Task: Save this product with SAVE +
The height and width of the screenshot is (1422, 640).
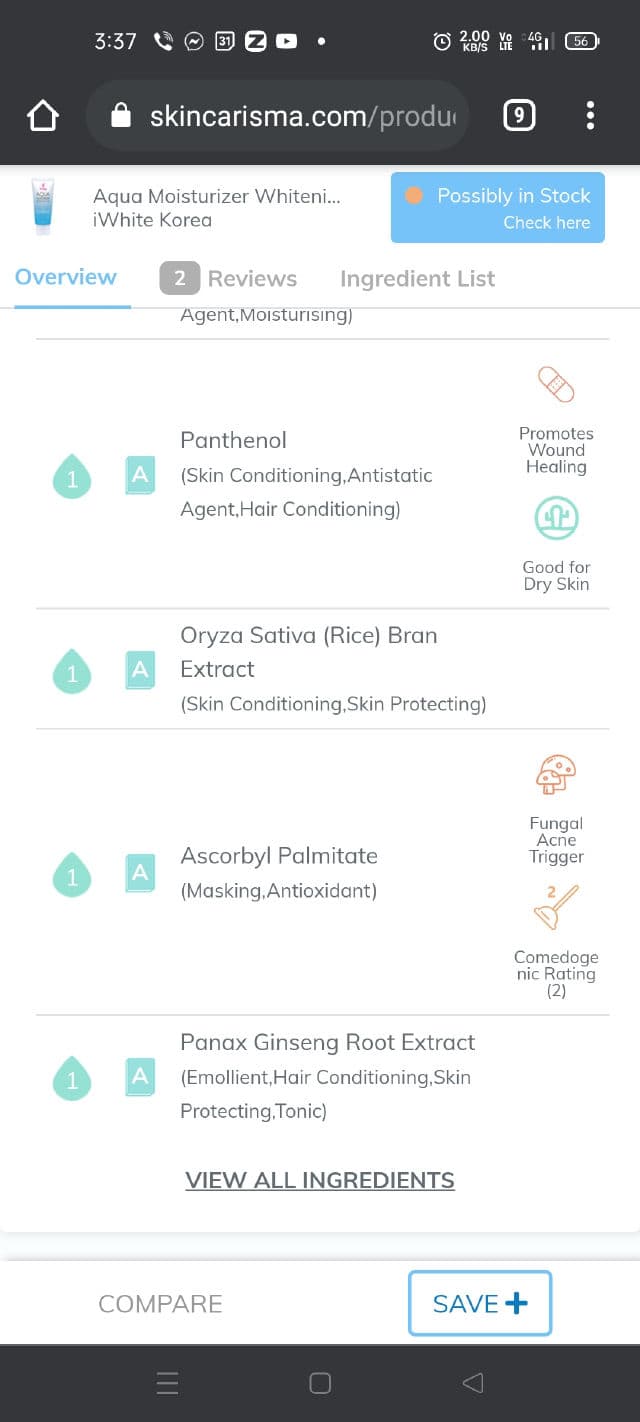Action: point(479,1303)
